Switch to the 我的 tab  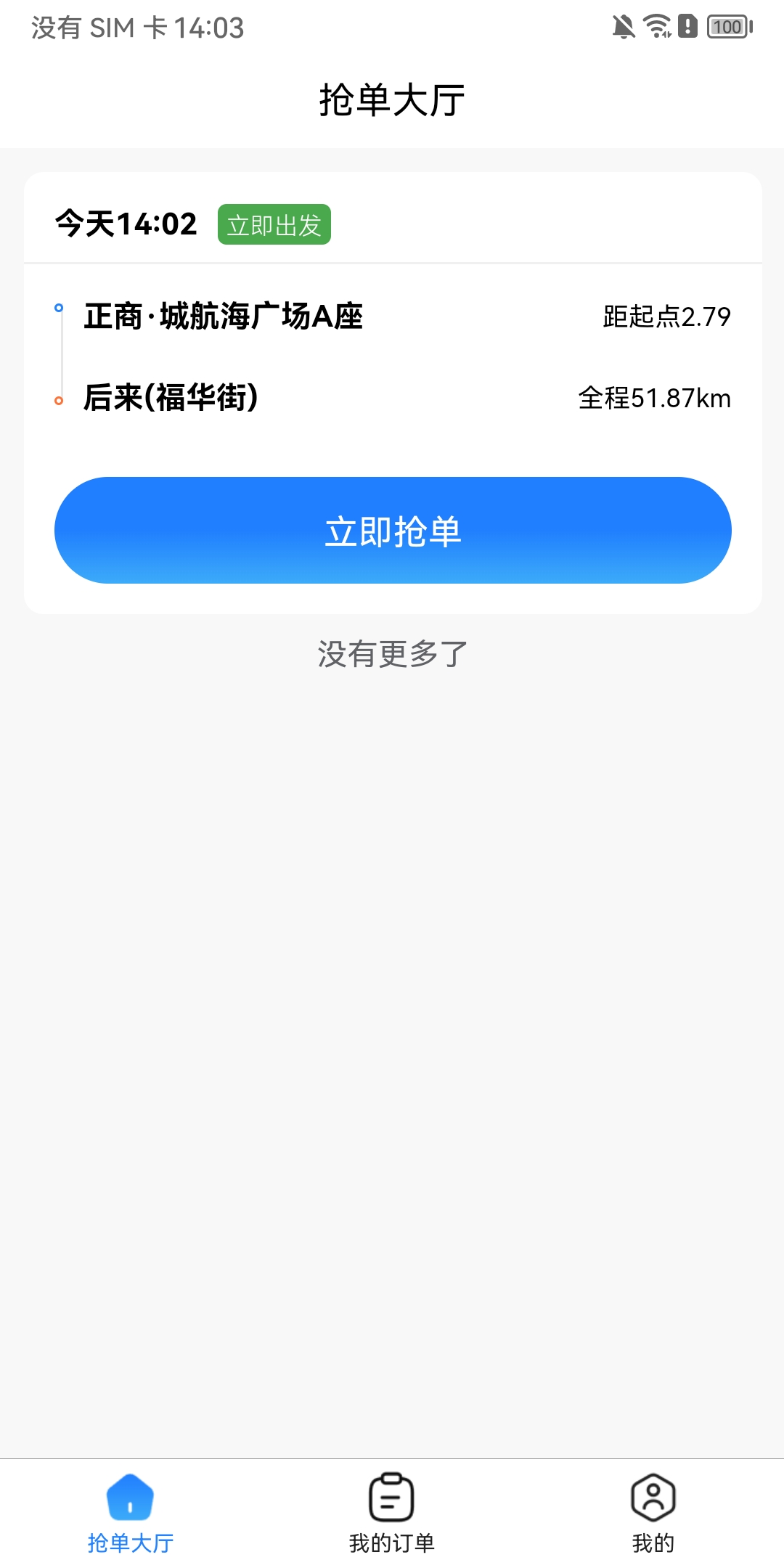[653, 1513]
